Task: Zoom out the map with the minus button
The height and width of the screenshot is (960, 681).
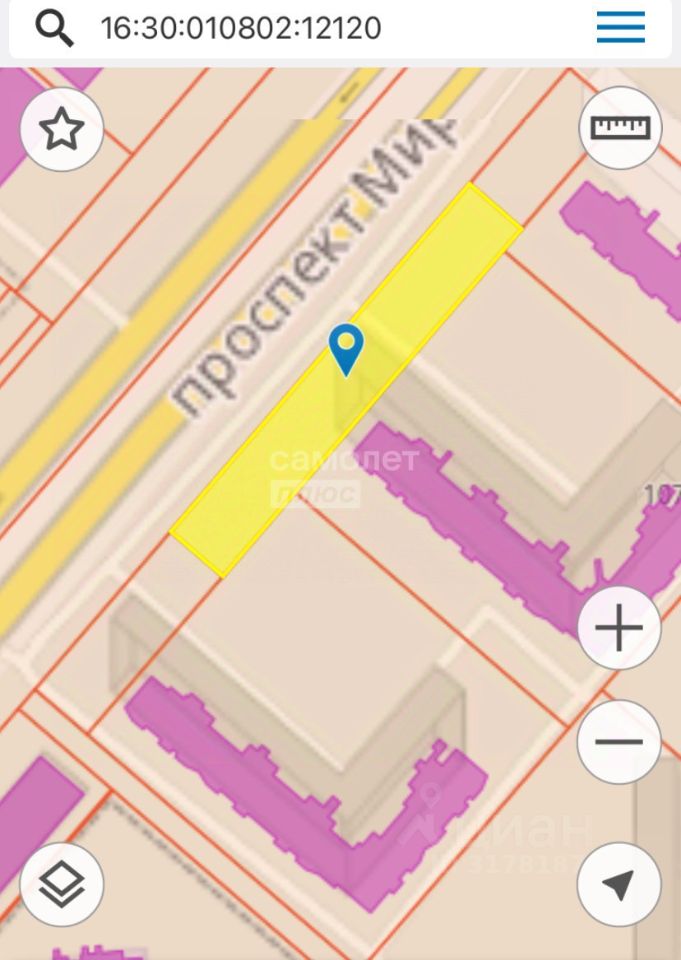Action: coord(619,741)
